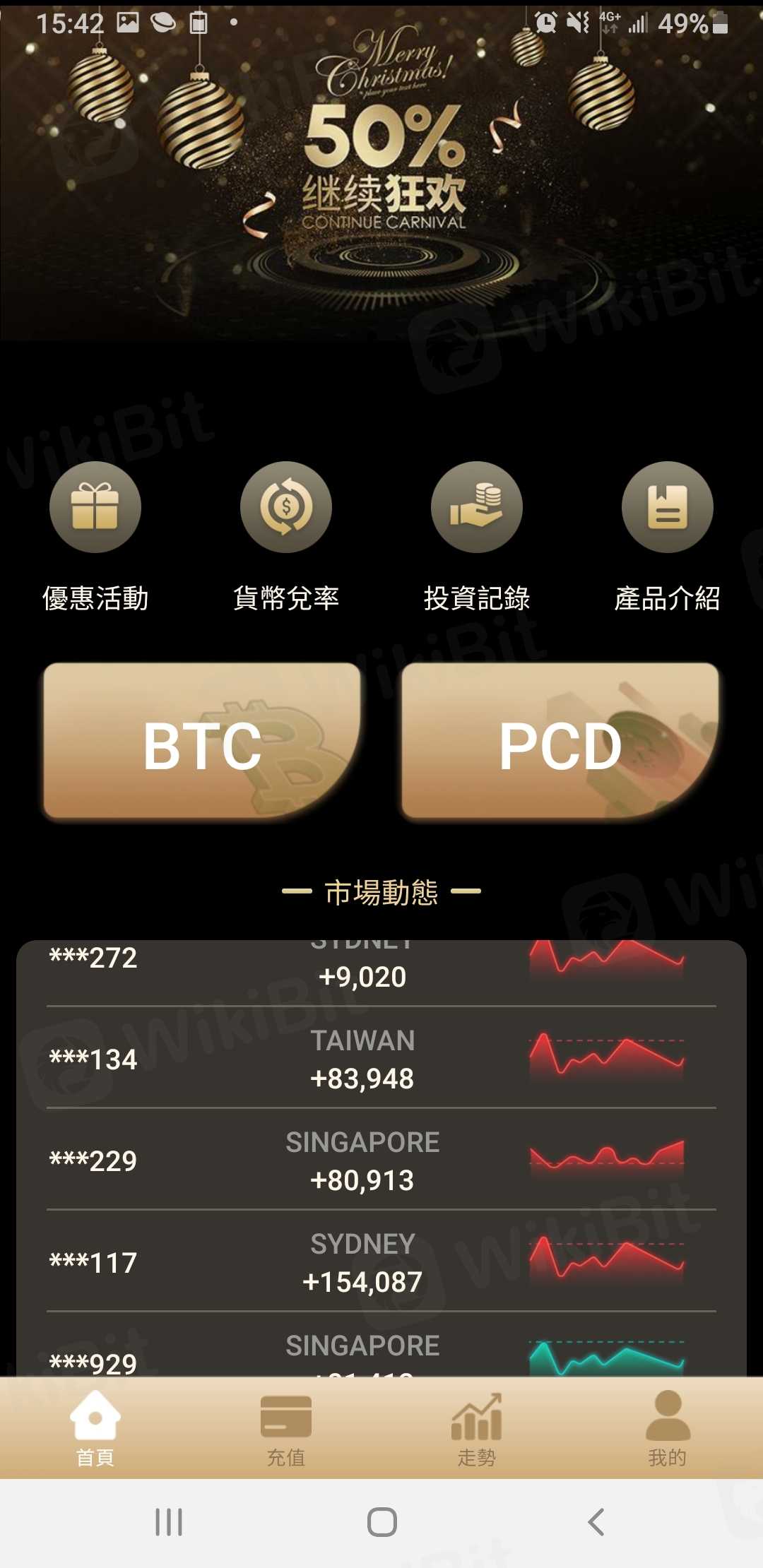Screen dimensions: 763x1568
Task: View 投資記錄 investment records
Action: [x=477, y=507]
